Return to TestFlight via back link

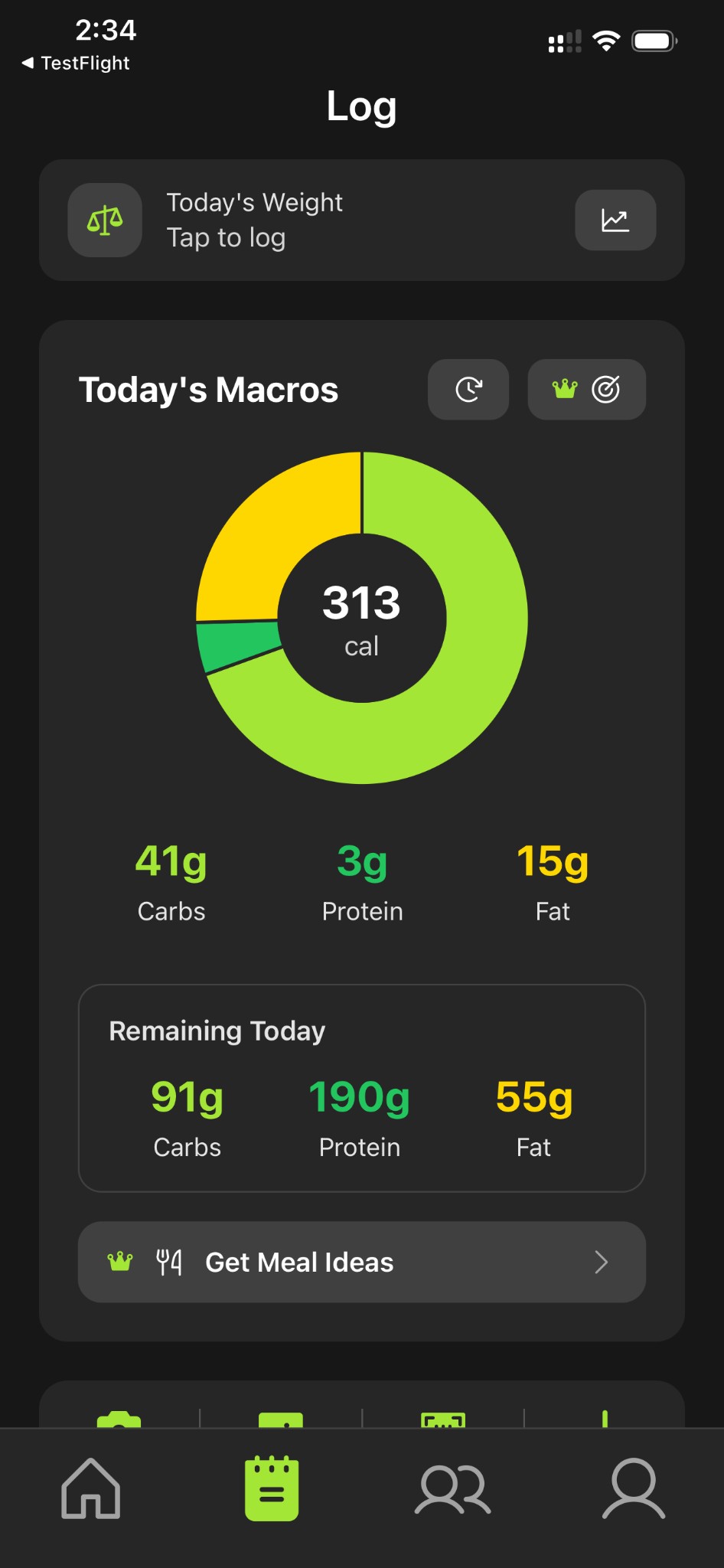tap(75, 63)
